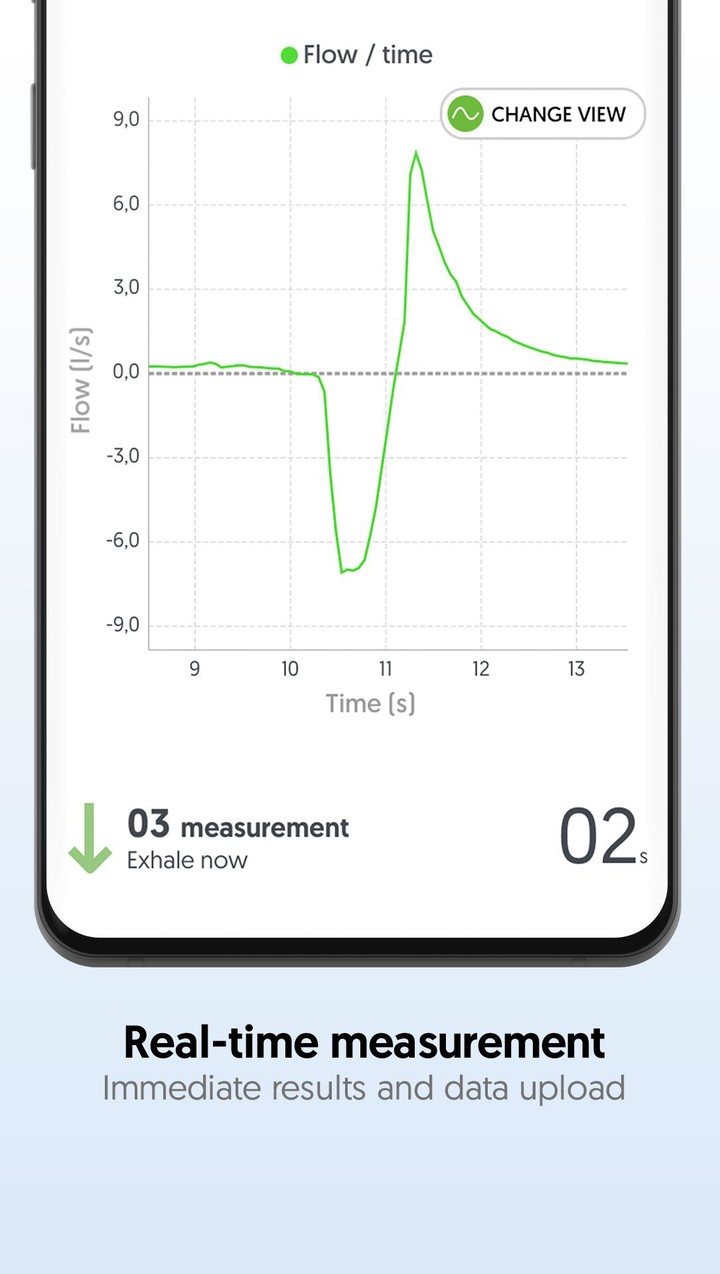Select the Time (s) axis label
The image size is (720, 1274).
tap(372, 703)
